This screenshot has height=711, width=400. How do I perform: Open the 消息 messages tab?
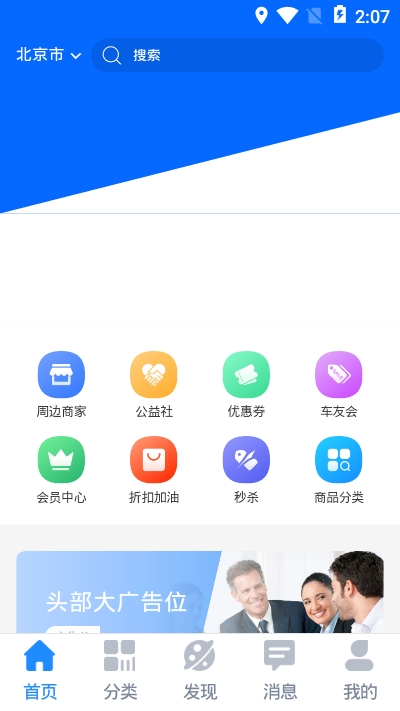[280, 670]
